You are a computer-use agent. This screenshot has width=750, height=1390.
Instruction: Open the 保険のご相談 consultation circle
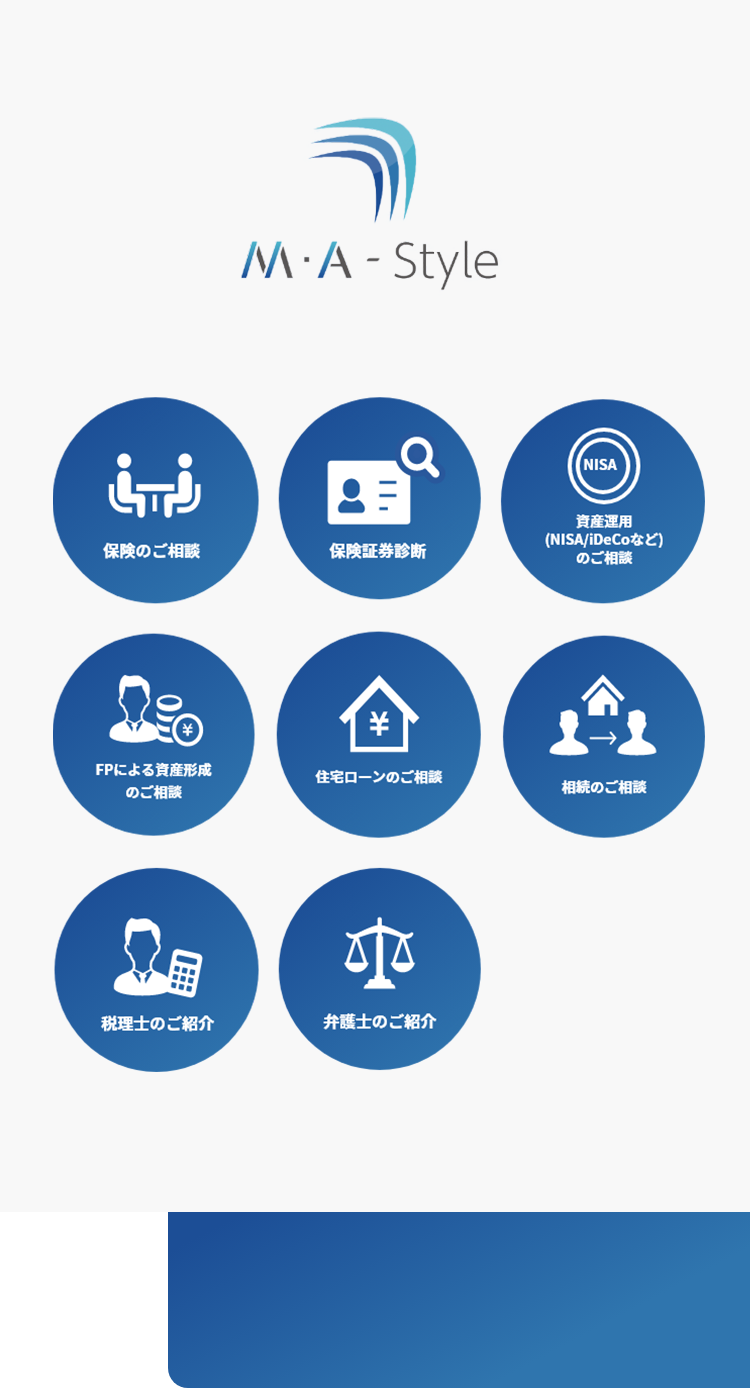coord(155,500)
